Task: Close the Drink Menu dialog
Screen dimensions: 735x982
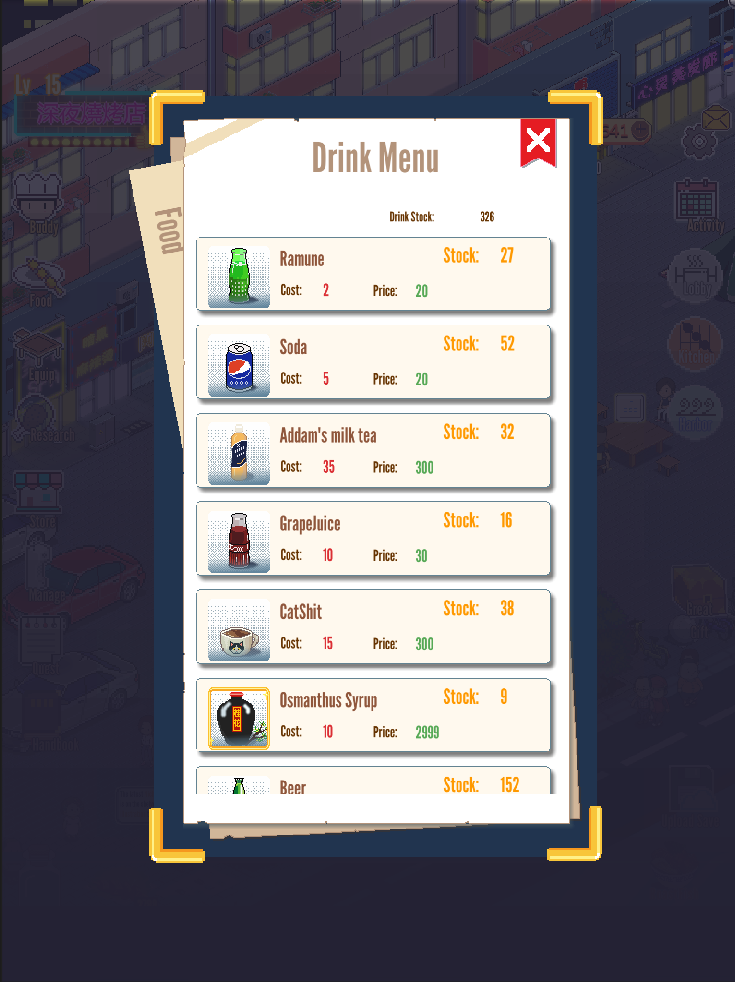Action: tap(538, 142)
